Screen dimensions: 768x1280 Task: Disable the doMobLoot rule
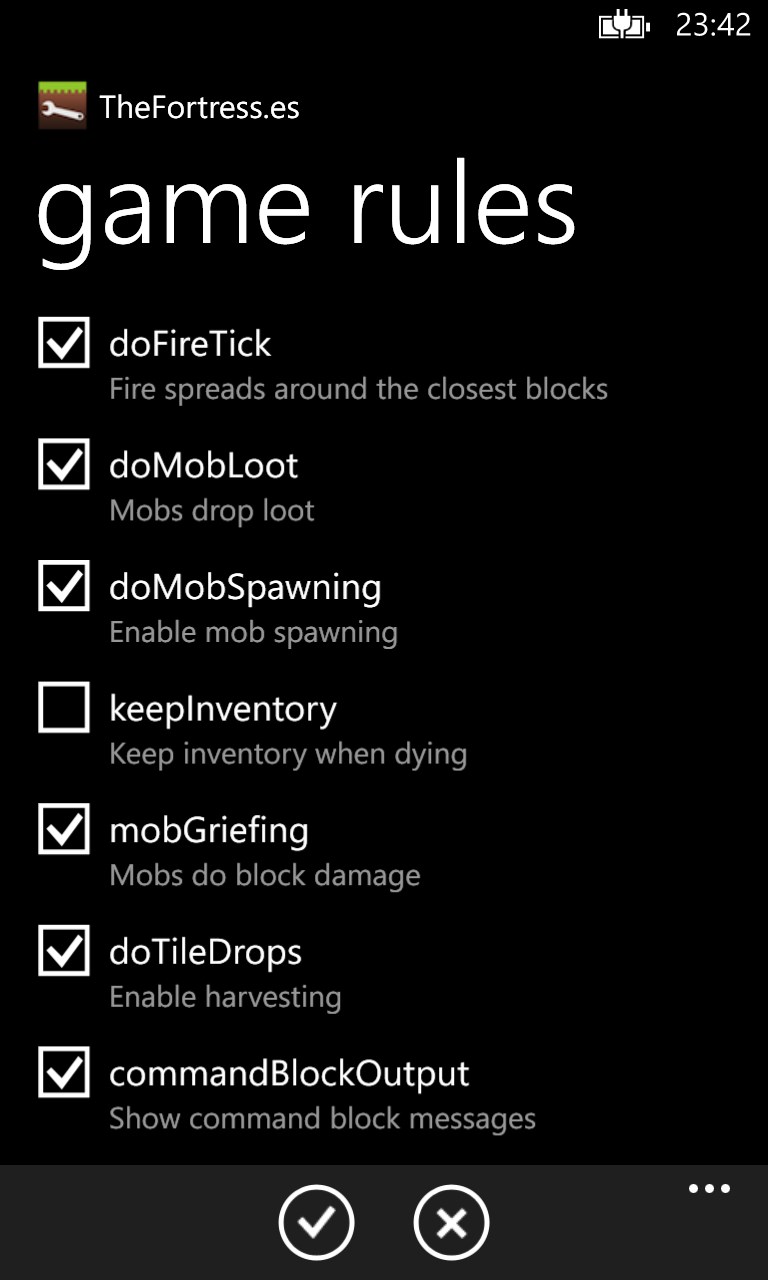coord(64,465)
